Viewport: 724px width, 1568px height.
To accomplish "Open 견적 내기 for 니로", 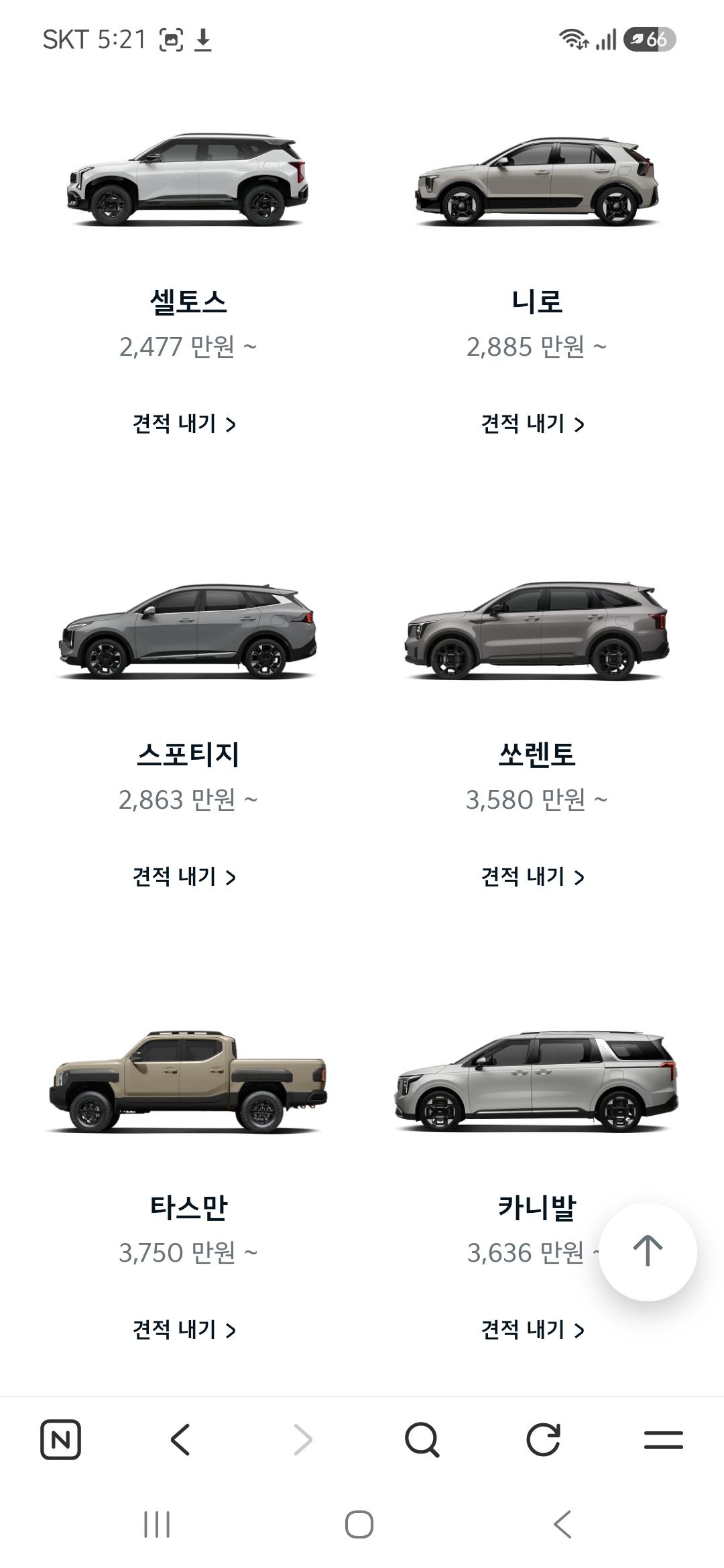I will pos(533,423).
